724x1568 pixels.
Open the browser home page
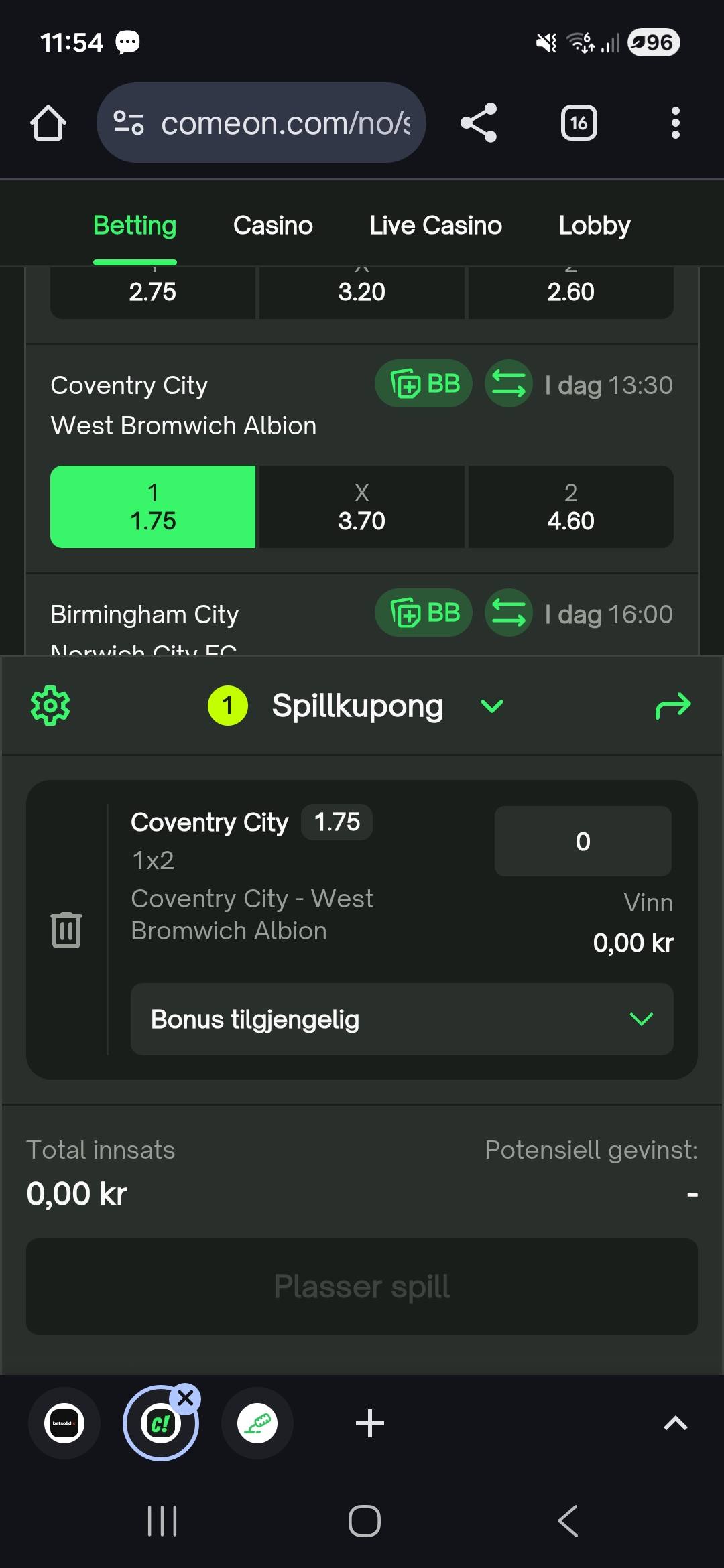[x=48, y=123]
